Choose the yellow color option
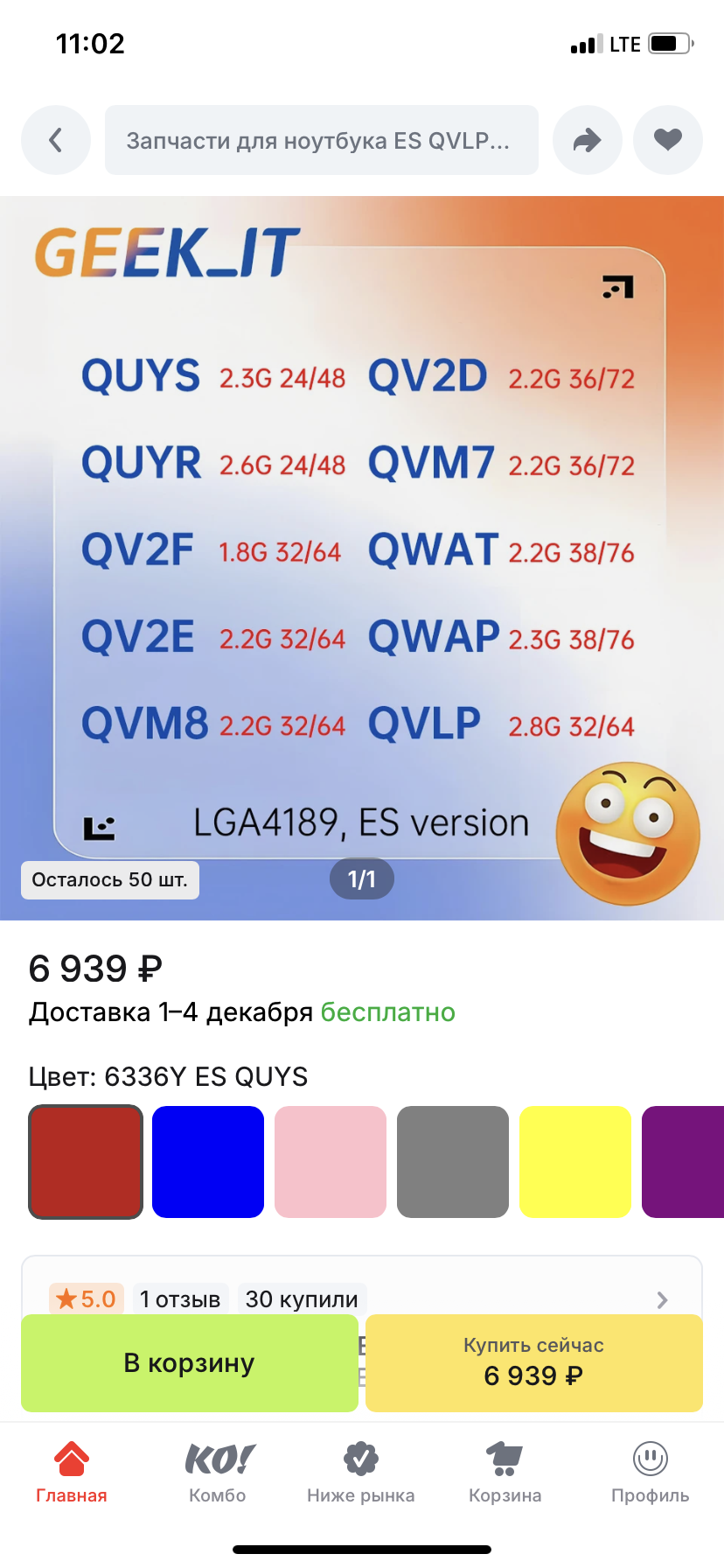Screen dimensions: 724x1568 (575, 1162)
